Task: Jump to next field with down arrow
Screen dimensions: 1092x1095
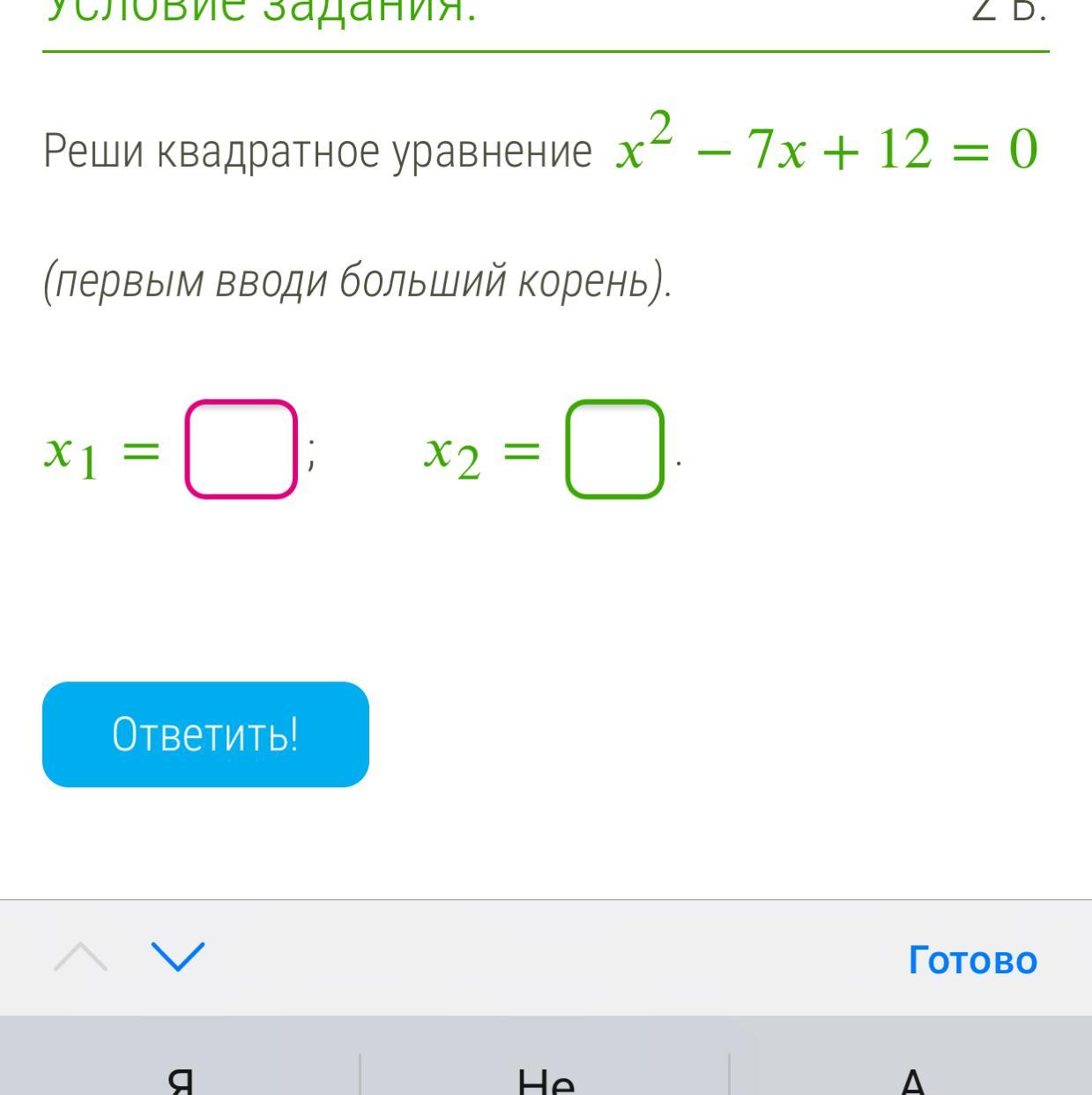Action: 178,957
